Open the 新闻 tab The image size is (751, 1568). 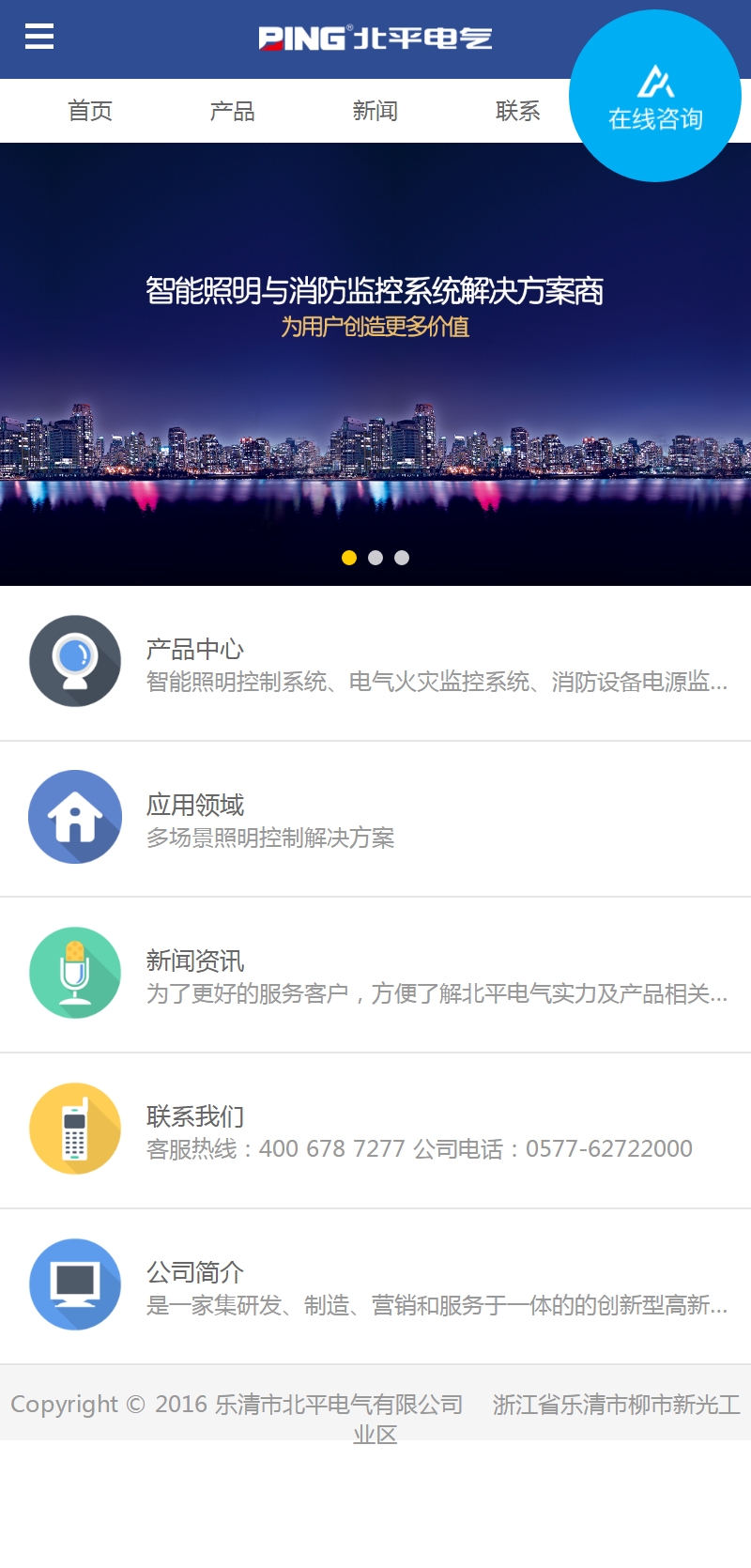(375, 111)
